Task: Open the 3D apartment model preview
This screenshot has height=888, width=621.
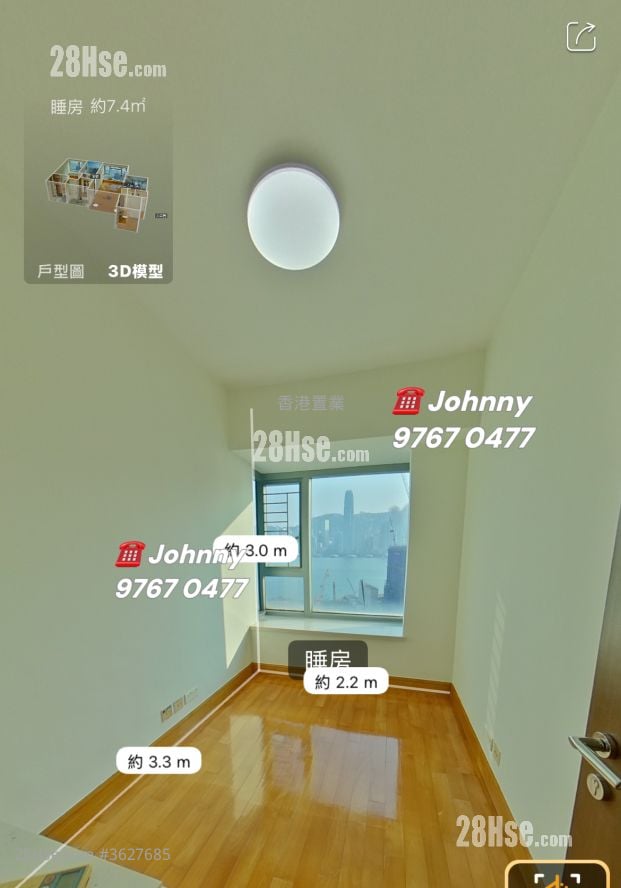Action: tap(98, 192)
